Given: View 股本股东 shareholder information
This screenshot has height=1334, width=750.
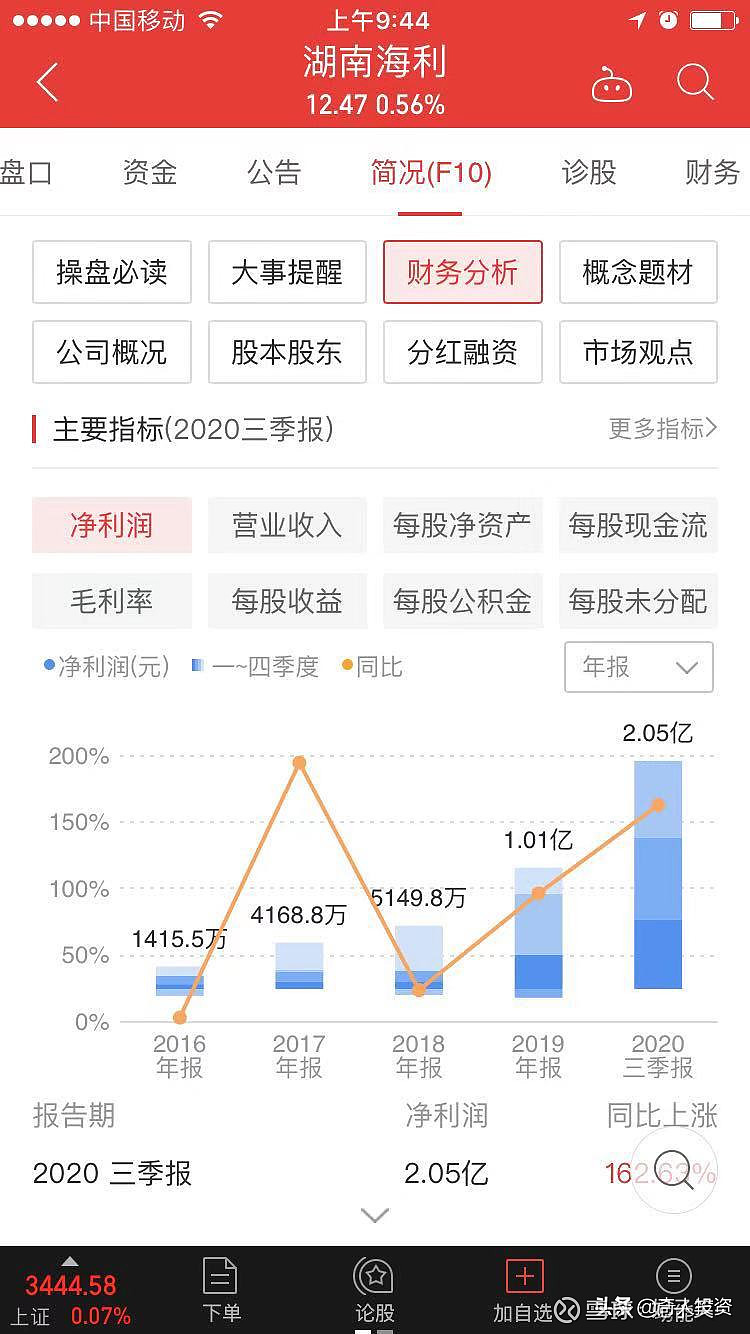Looking at the screenshot, I should (287, 352).
